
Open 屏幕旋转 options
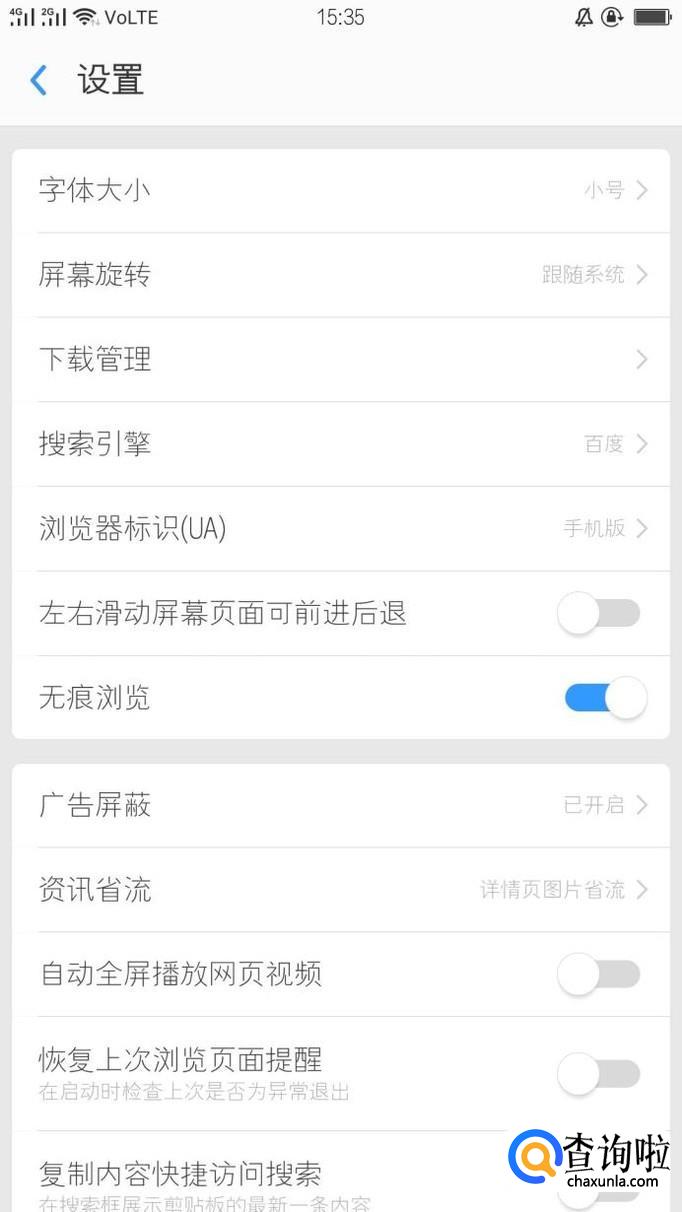pos(341,275)
